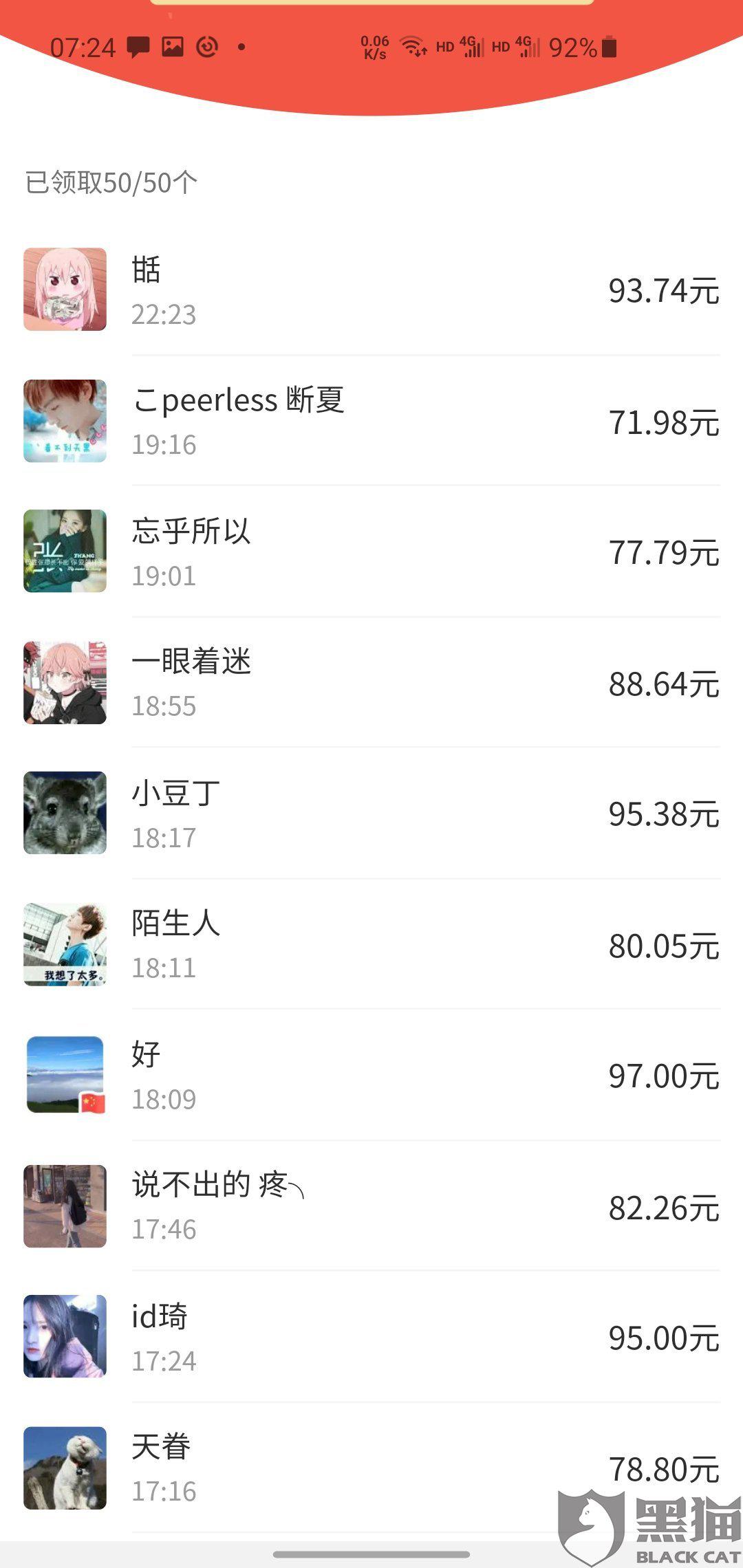View the avatar of こpeerless 断夏

65,421
